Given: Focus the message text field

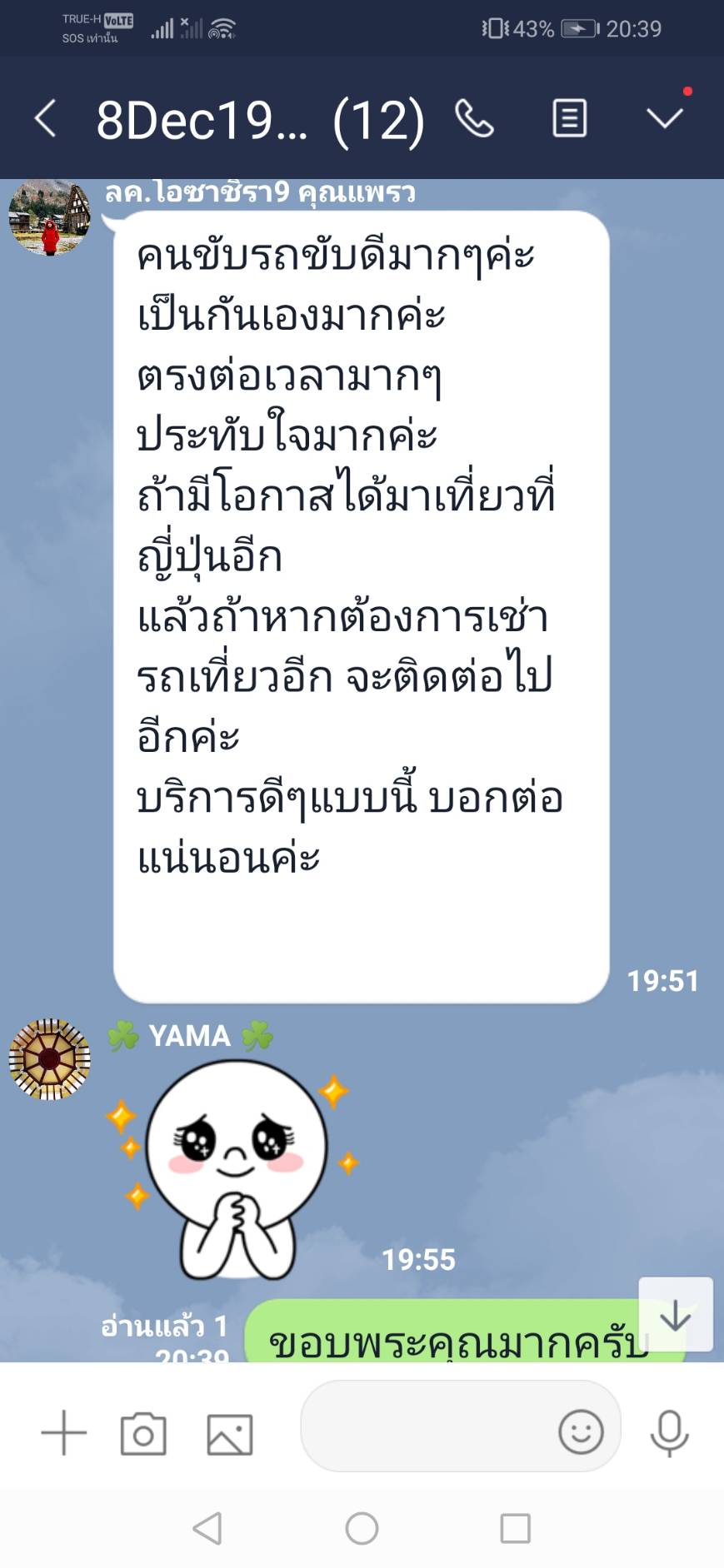Looking at the screenshot, I should click(425, 1431).
